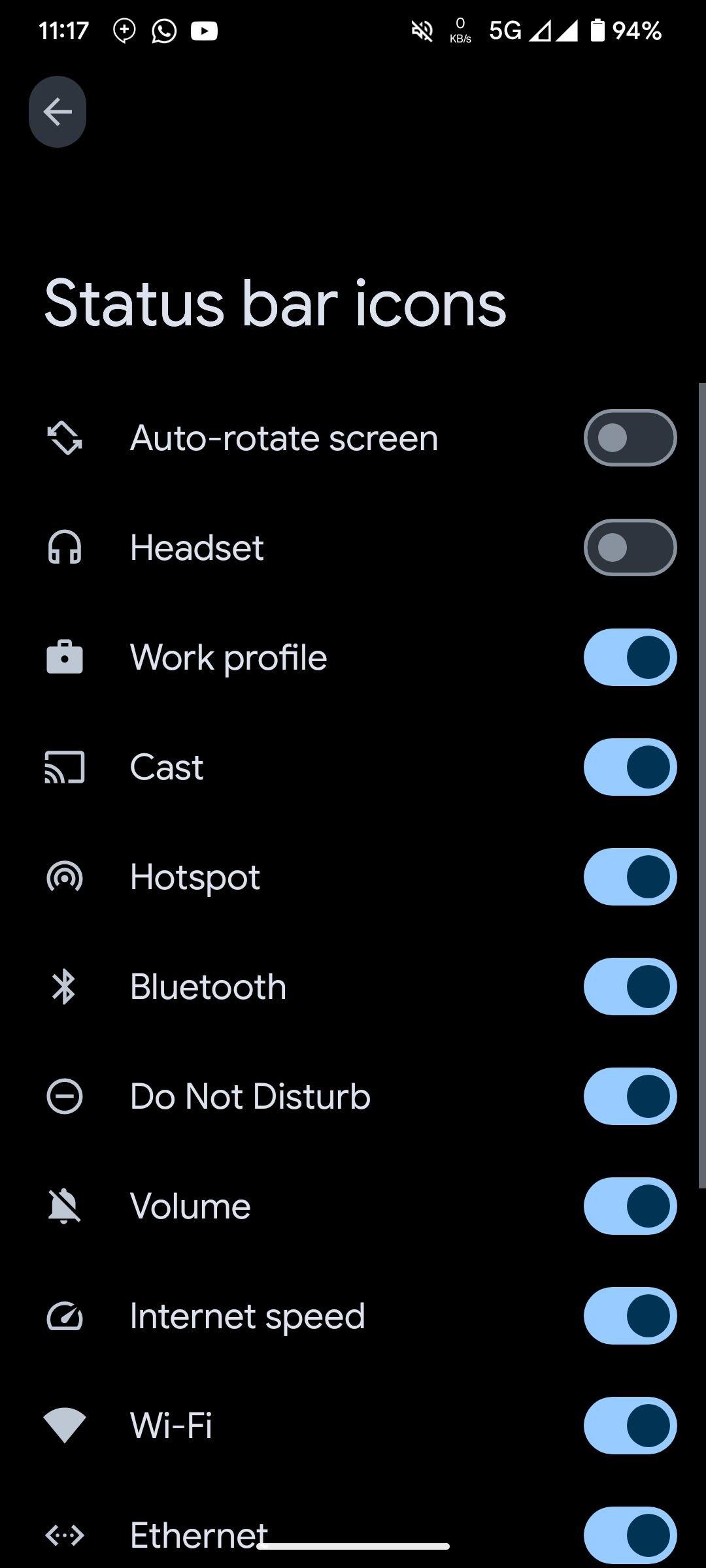The height and width of the screenshot is (1568, 706).
Task: Toggle the Ethernet icon switch
Action: [x=630, y=1535]
